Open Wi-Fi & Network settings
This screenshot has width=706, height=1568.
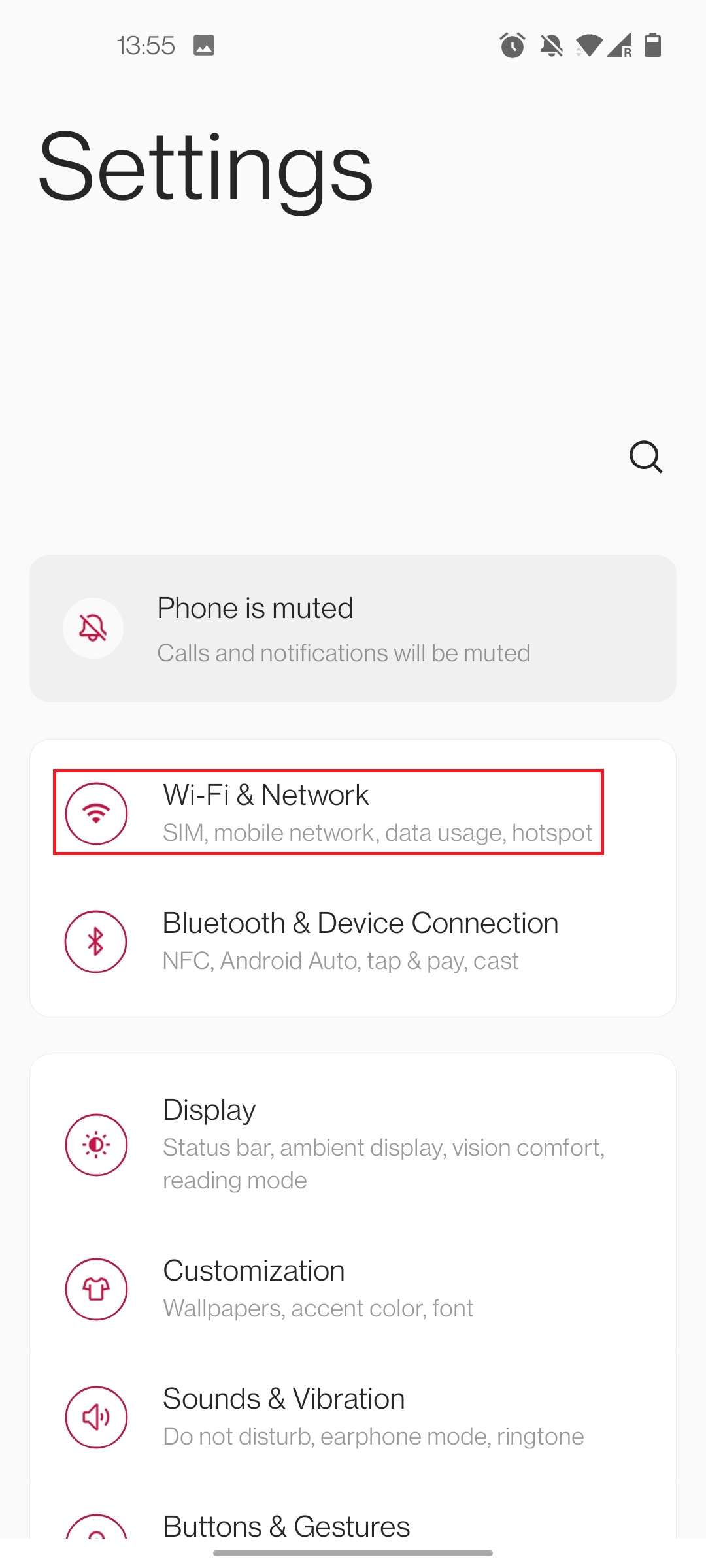353,813
